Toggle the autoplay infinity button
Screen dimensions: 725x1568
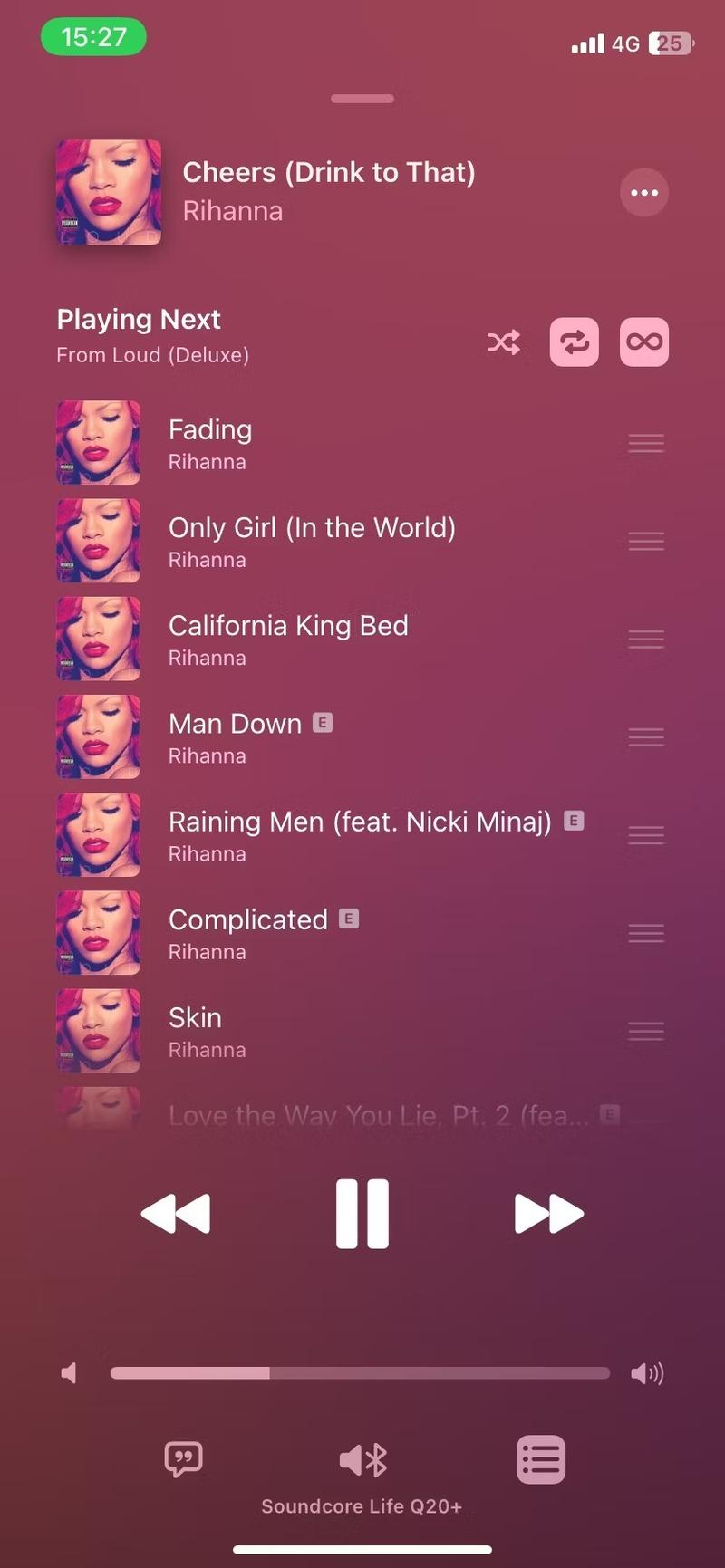(x=643, y=341)
